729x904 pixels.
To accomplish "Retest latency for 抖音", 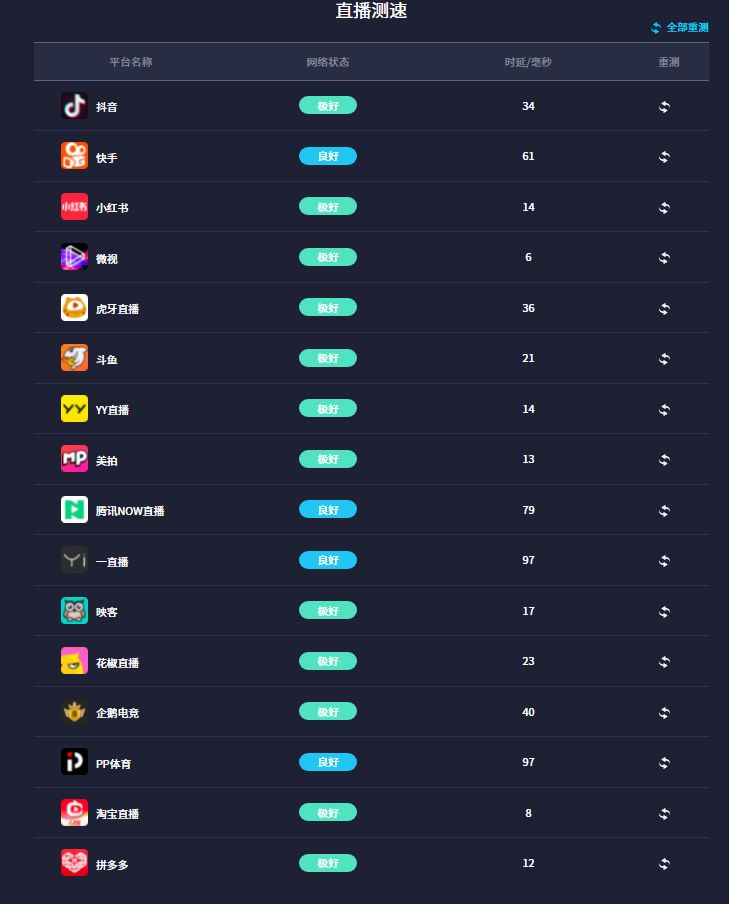I will coord(664,107).
